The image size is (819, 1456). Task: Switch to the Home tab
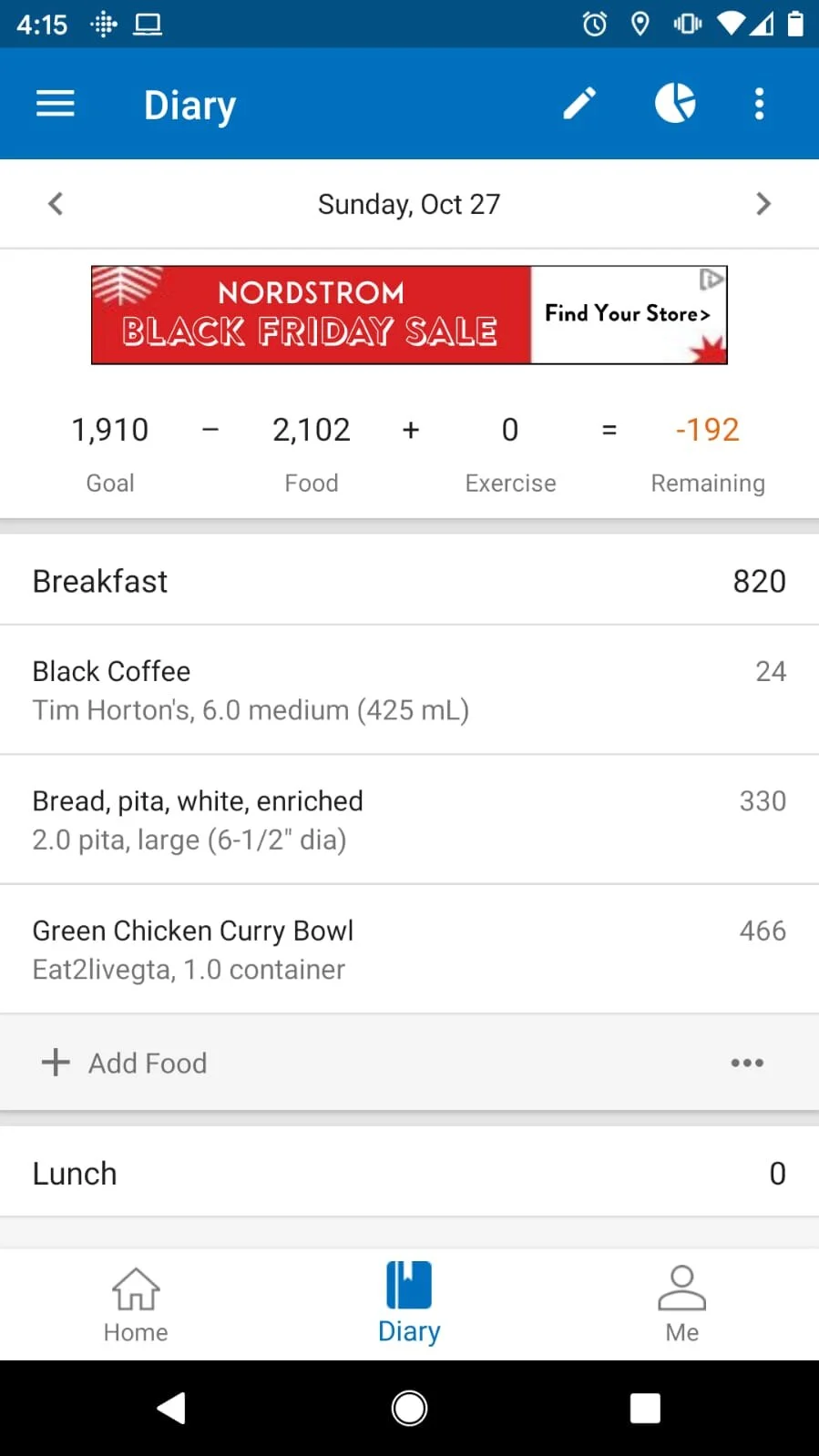[x=136, y=1304]
